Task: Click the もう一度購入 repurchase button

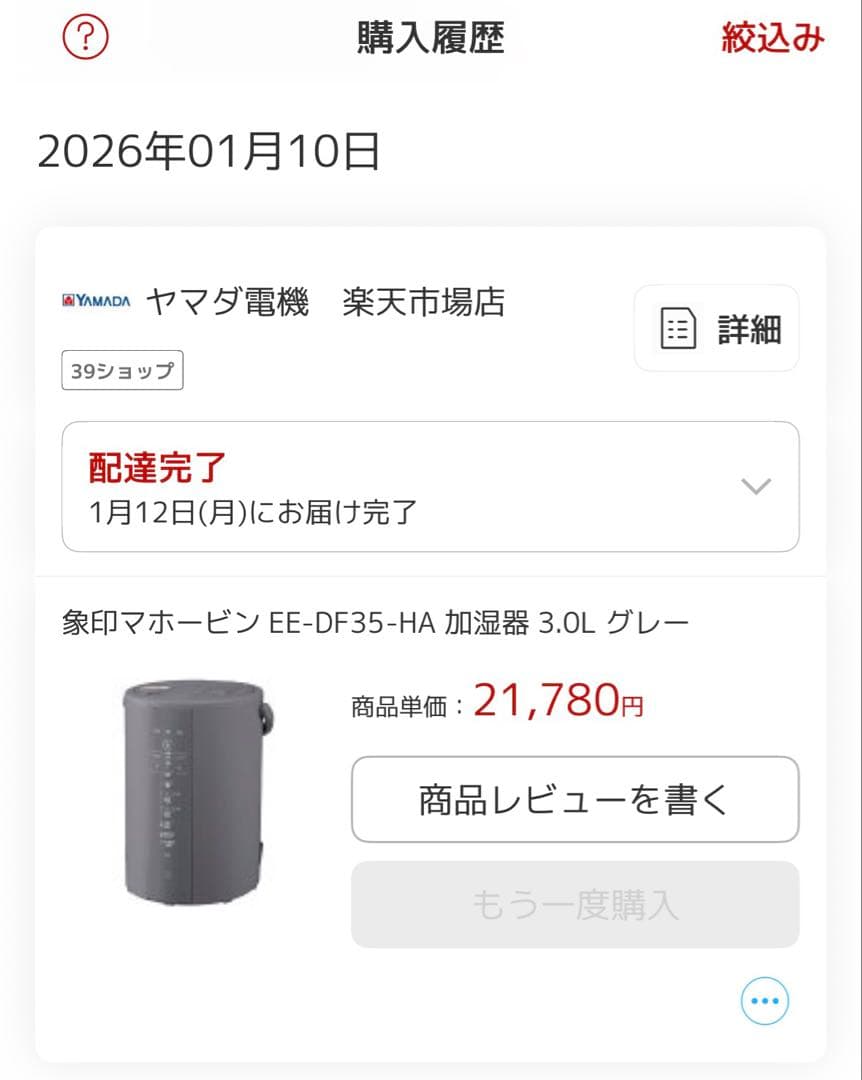Action: [575, 905]
